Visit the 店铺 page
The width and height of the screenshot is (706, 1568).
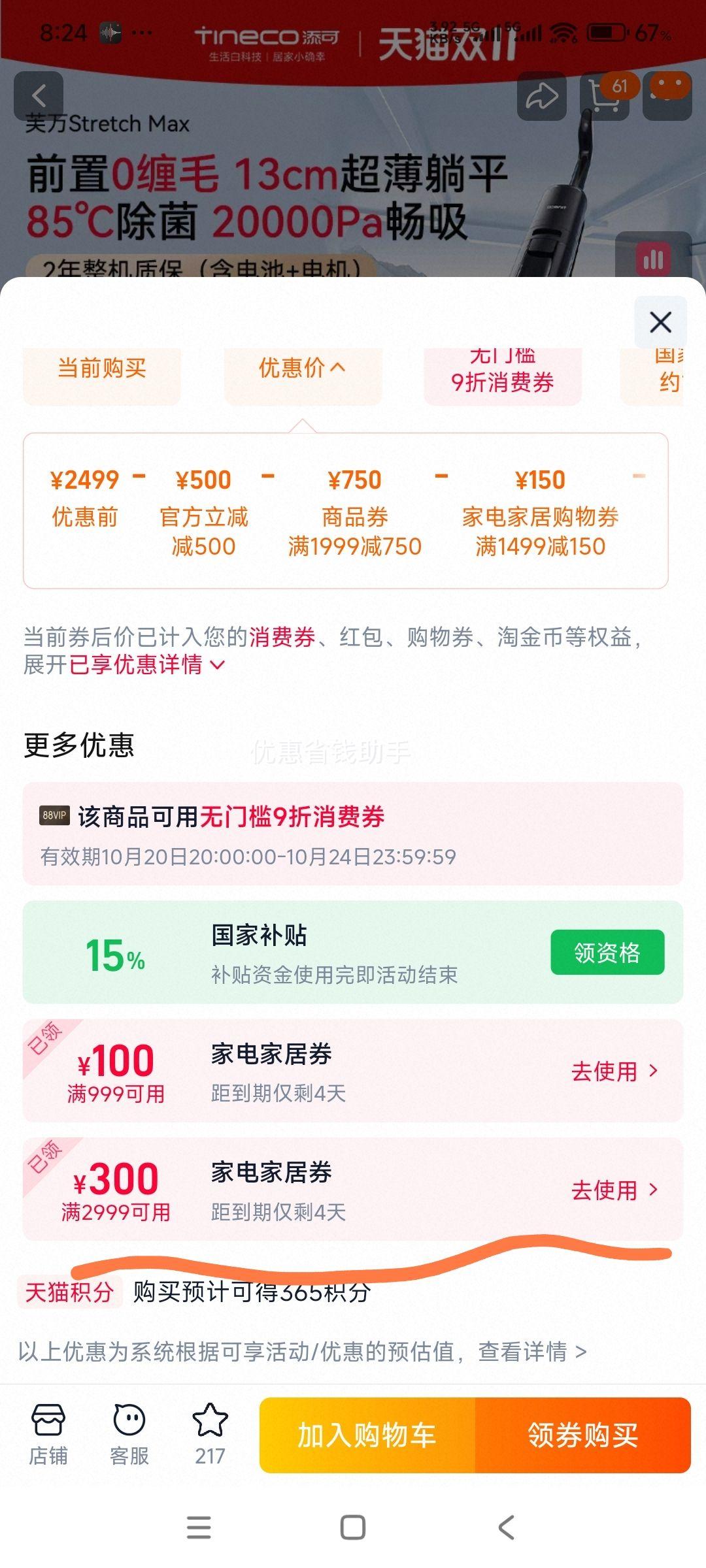48,1435
